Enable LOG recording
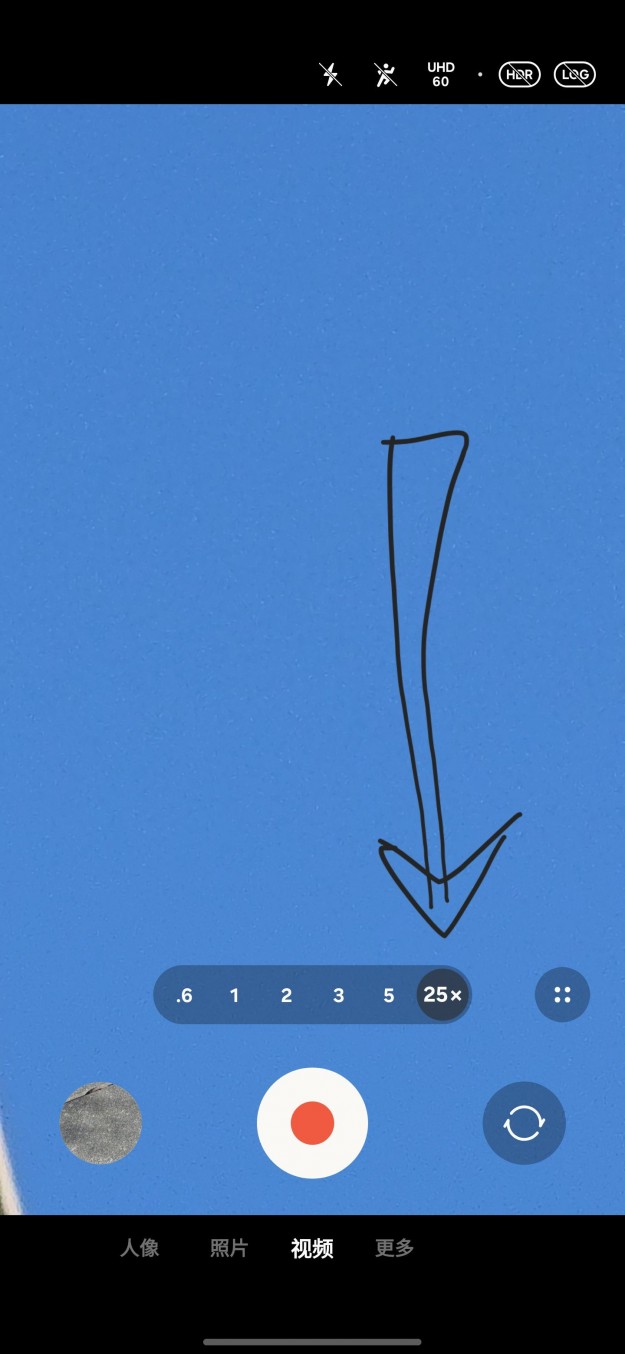 tap(575, 74)
